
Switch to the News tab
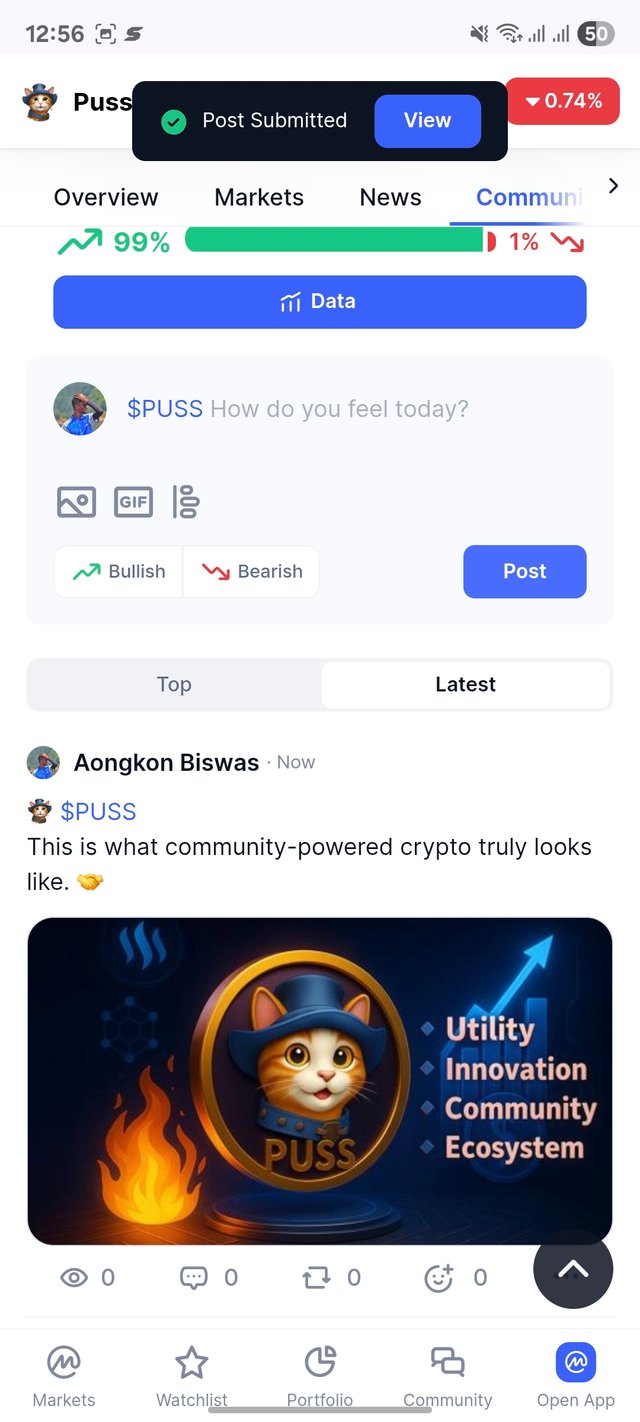click(x=390, y=197)
